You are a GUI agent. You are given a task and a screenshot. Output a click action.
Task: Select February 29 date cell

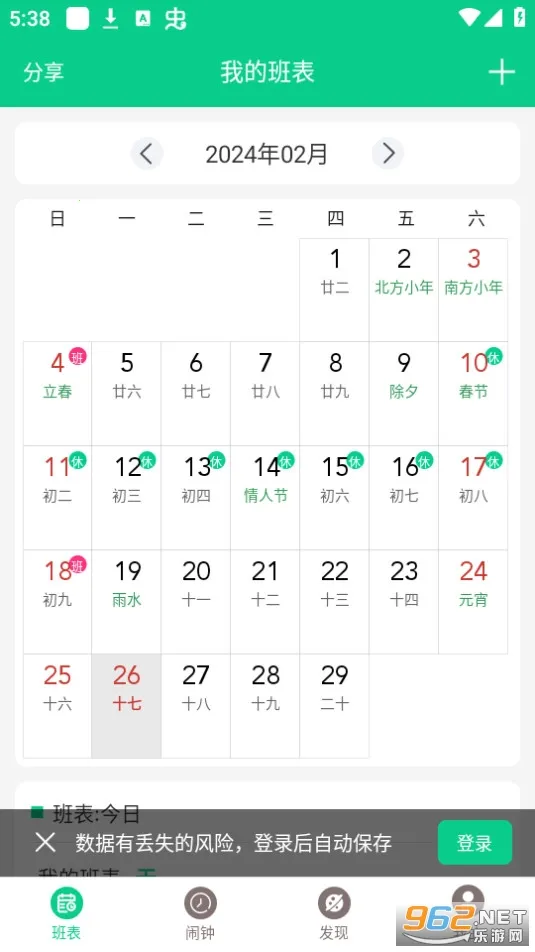[335, 706]
